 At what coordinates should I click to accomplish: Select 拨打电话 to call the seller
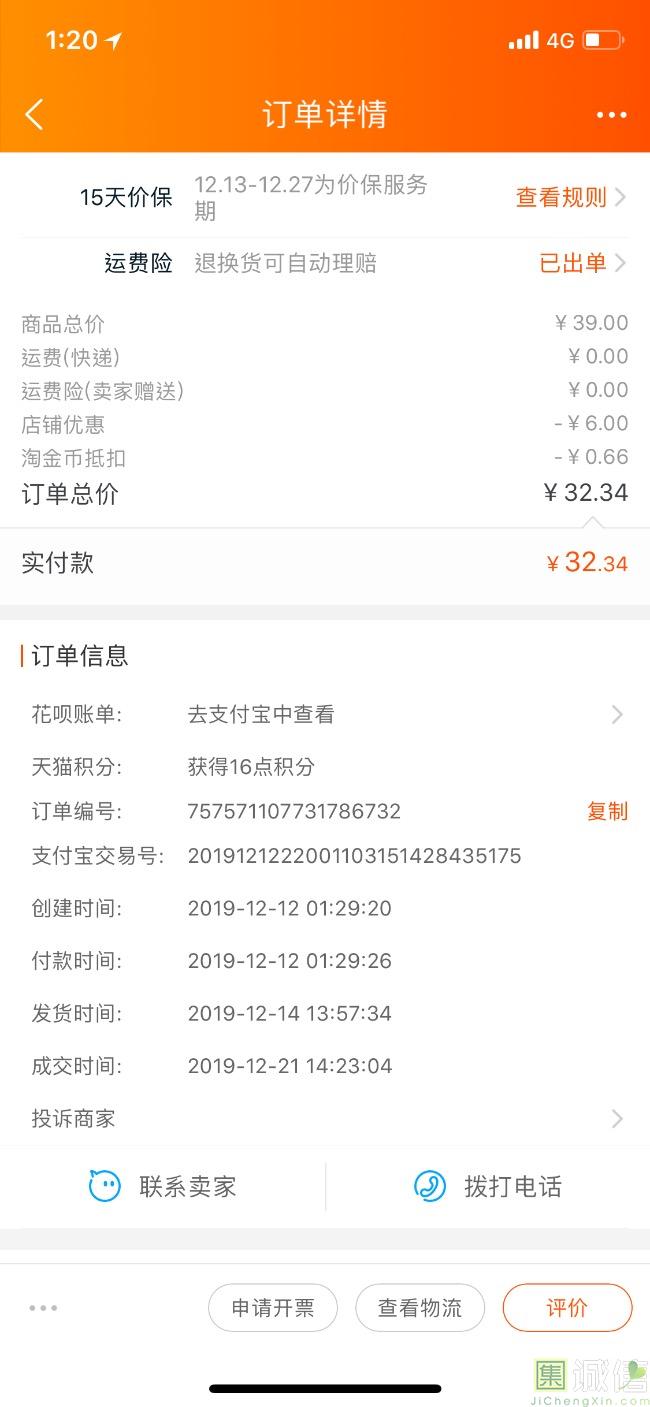(x=488, y=1187)
